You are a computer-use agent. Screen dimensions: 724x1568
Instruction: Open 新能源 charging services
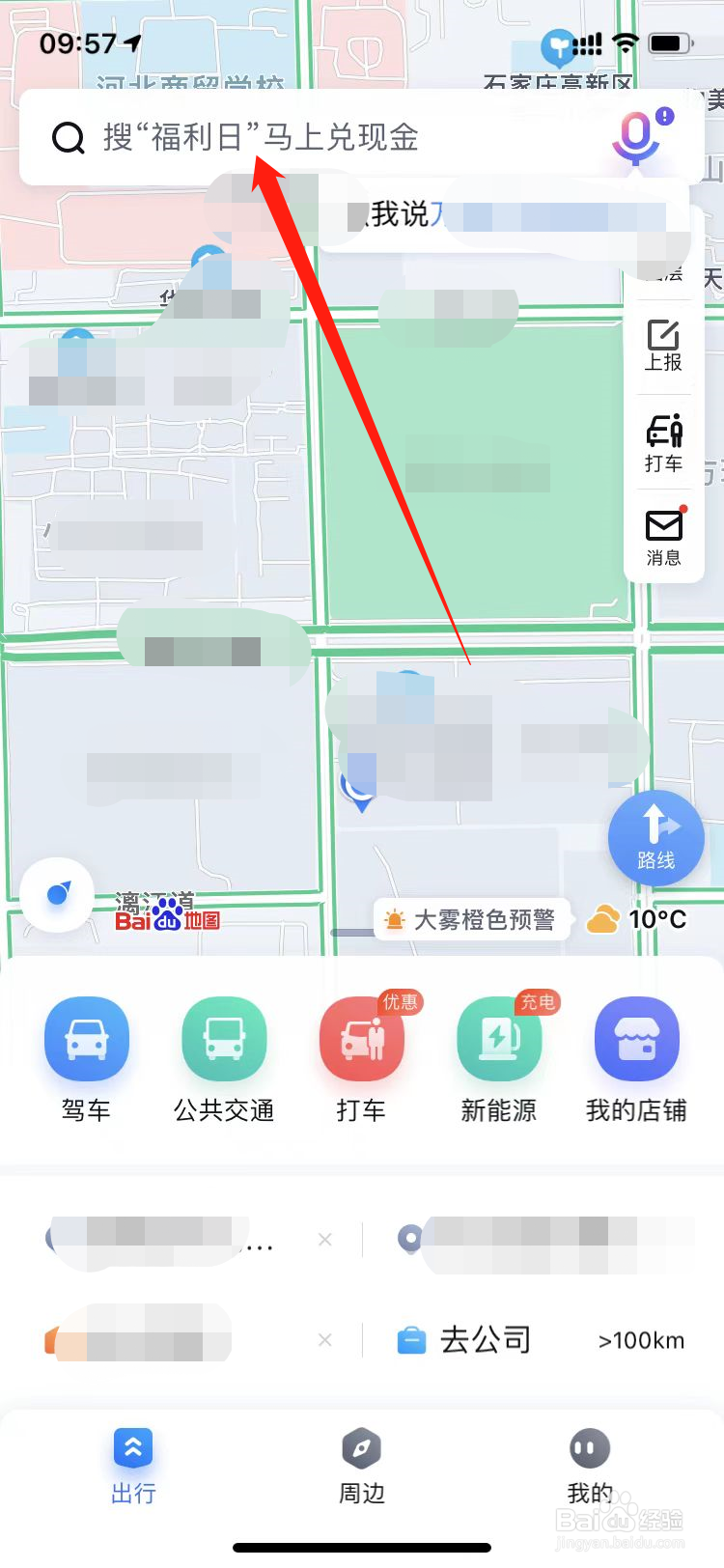[x=499, y=1060]
